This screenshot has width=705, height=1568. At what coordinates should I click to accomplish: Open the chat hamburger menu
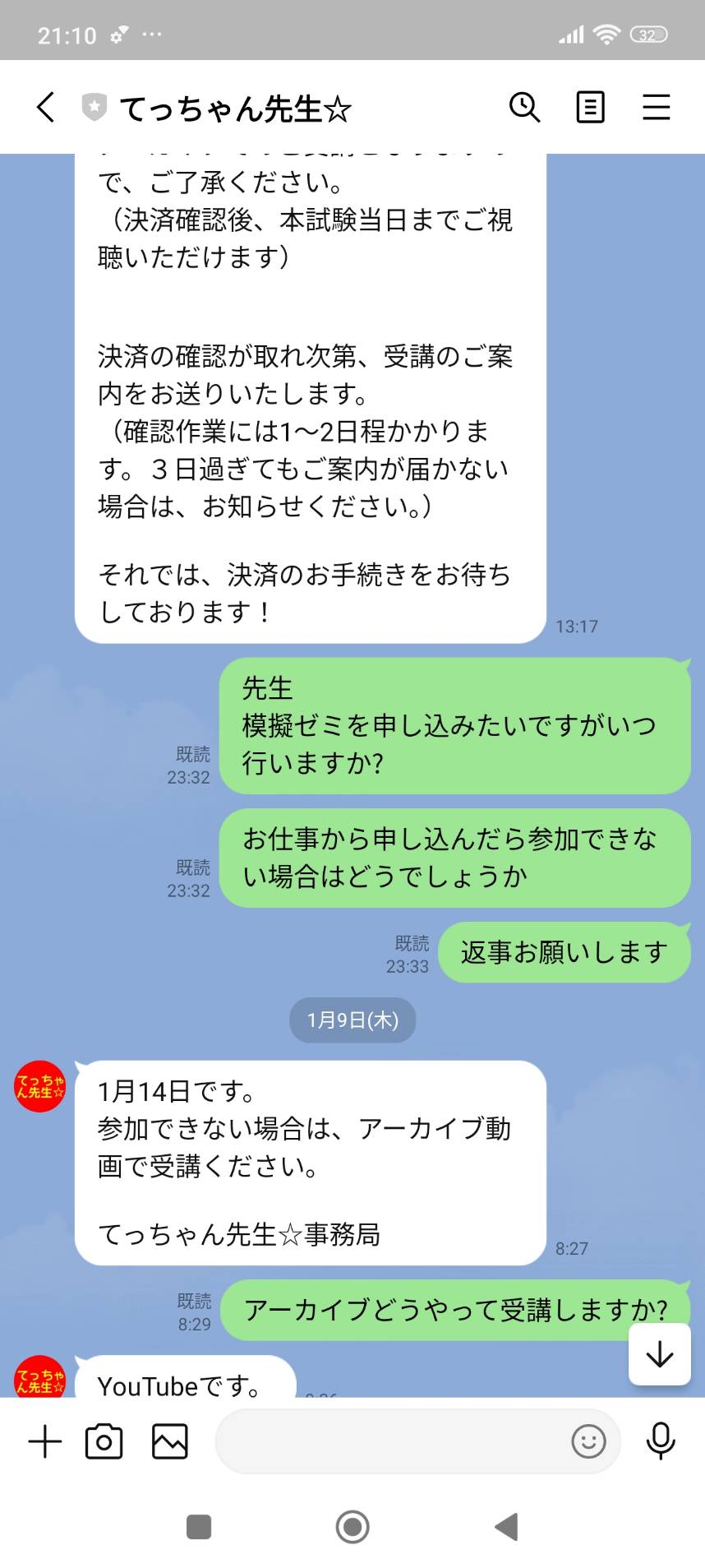pyautogui.click(x=656, y=107)
